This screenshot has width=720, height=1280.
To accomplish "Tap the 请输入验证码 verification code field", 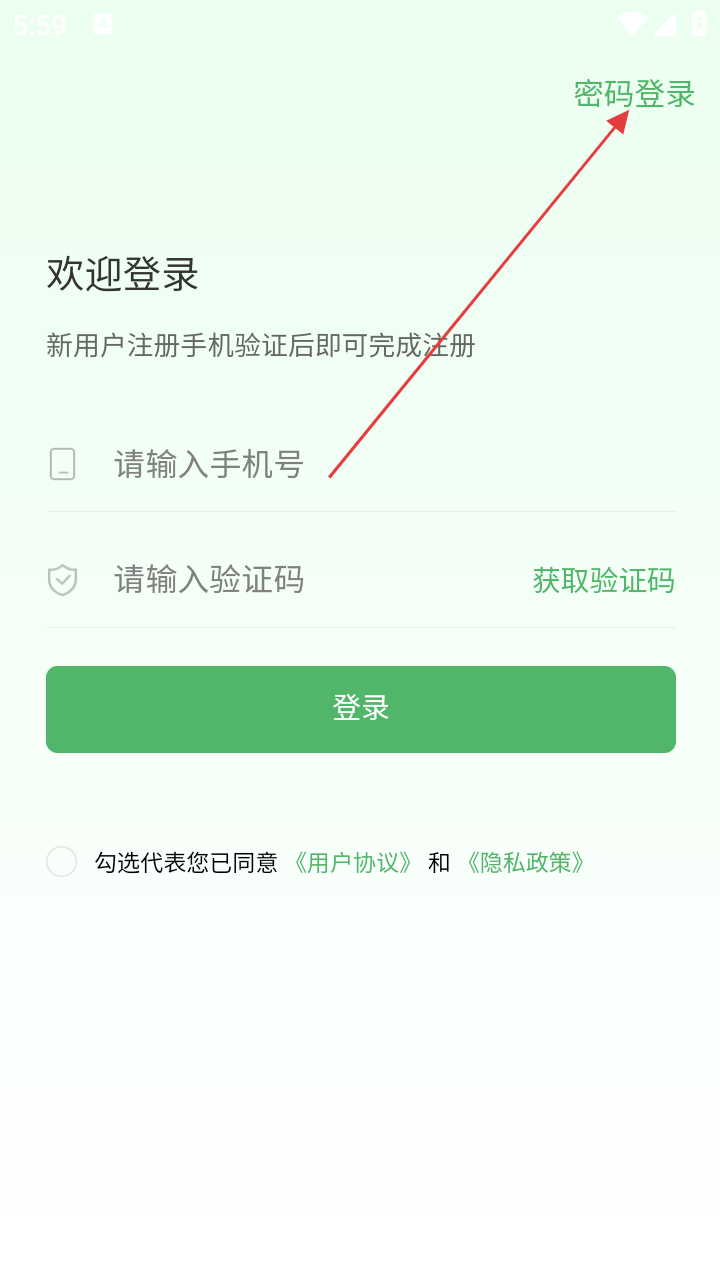I will [300, 580].
